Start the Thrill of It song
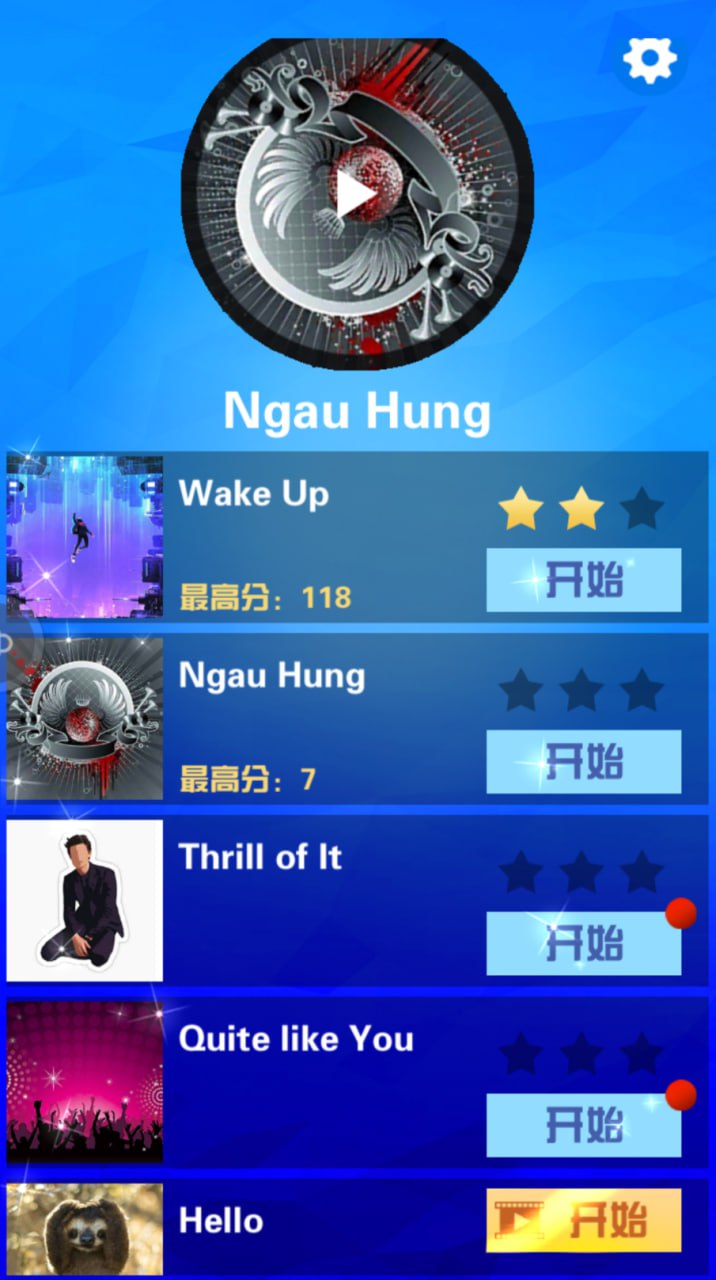Image resolution: width=716 pixels, height=1280 pixels. (x=584, y=943)
